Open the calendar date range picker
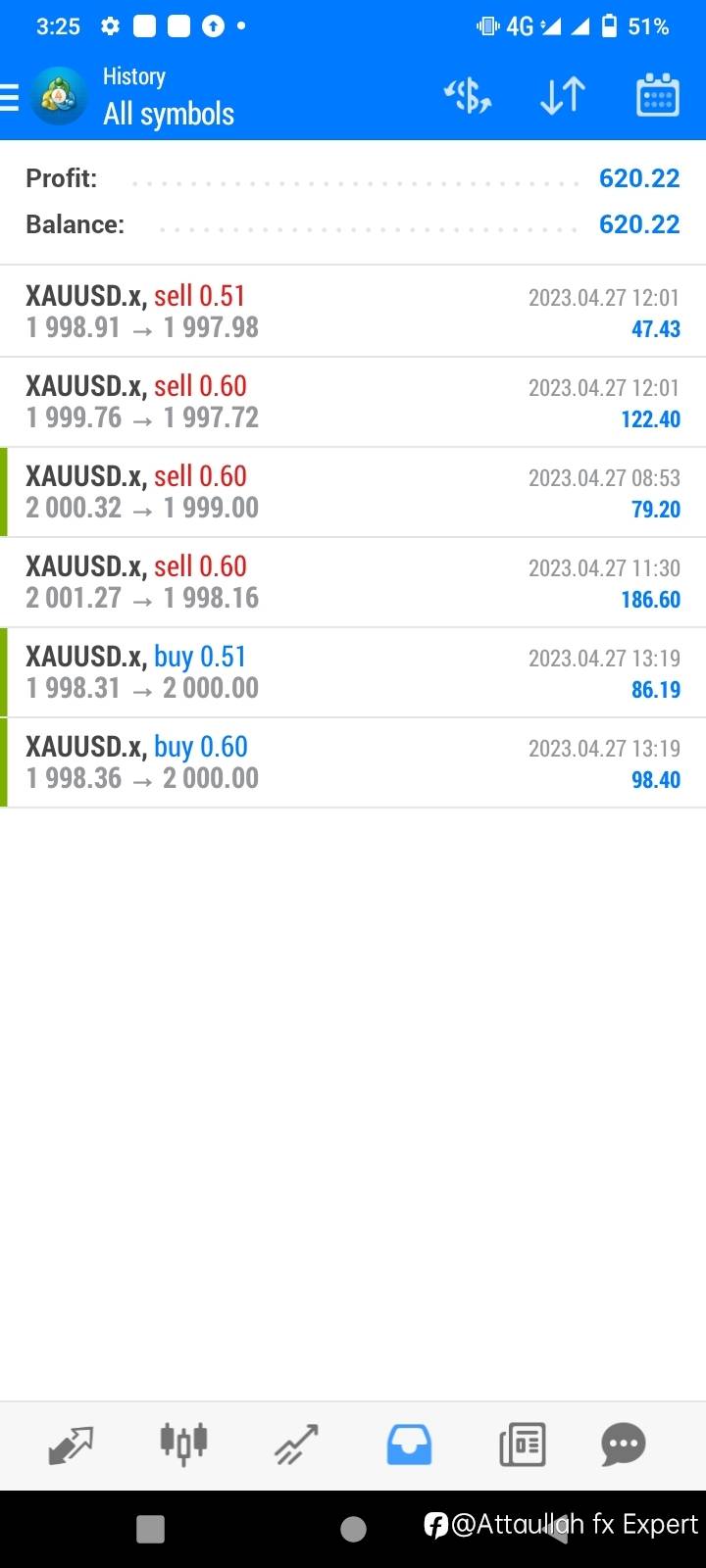 point(658,95)
